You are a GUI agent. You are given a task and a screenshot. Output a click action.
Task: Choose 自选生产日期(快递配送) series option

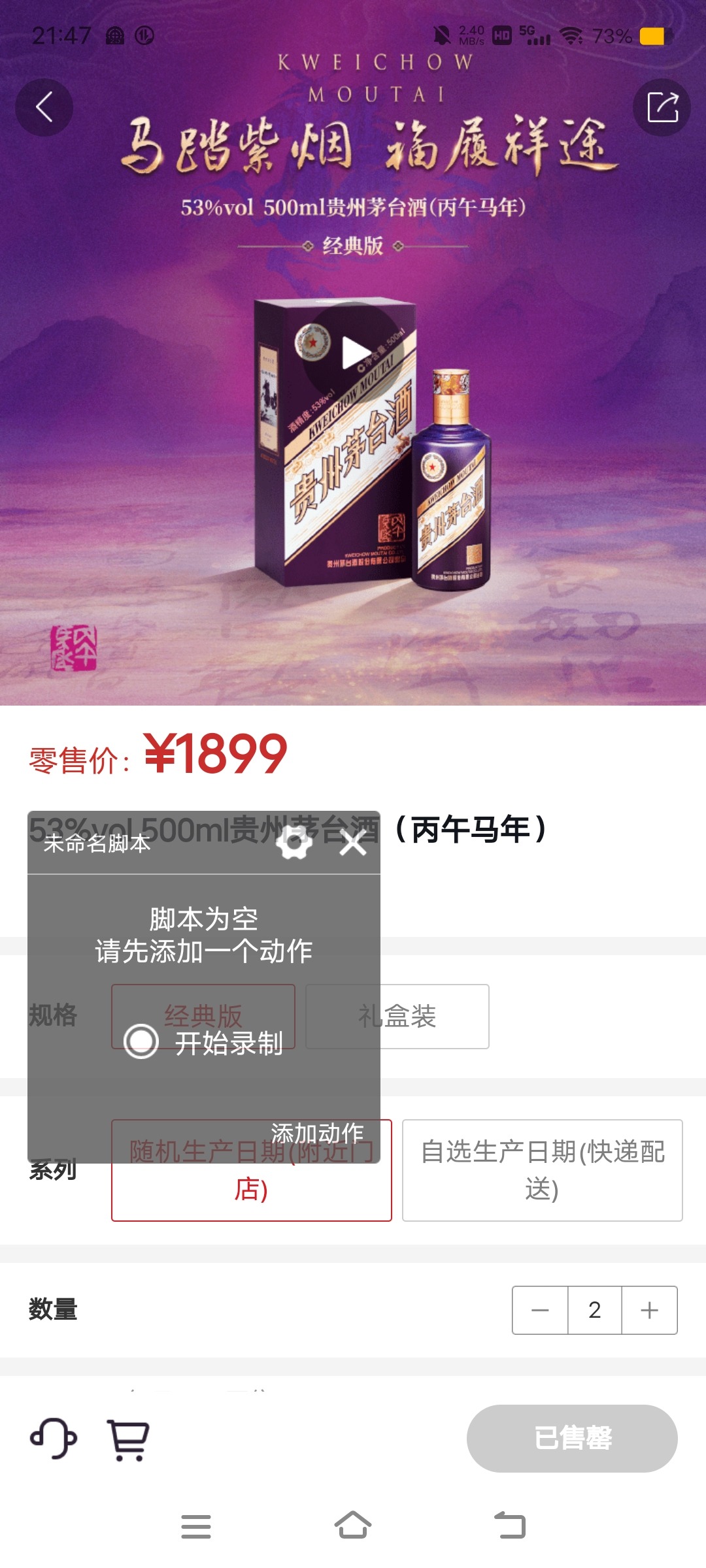point(542,1170)
